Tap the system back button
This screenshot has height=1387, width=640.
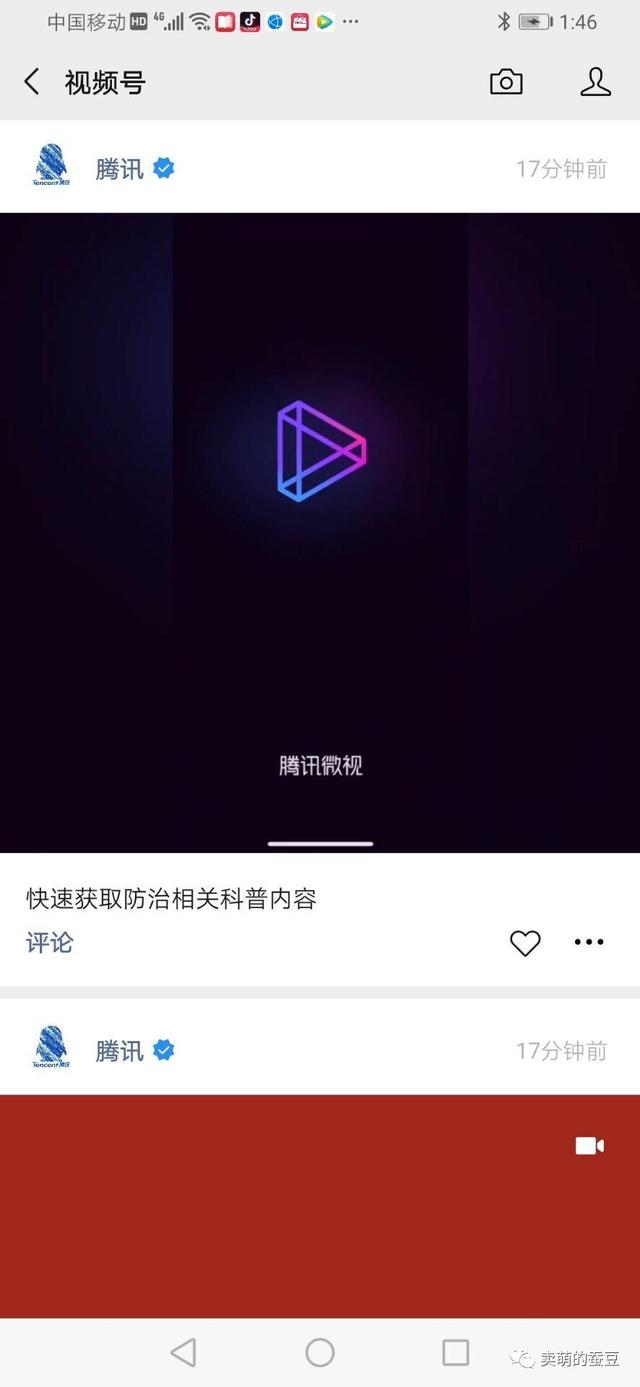point(183,1353)
